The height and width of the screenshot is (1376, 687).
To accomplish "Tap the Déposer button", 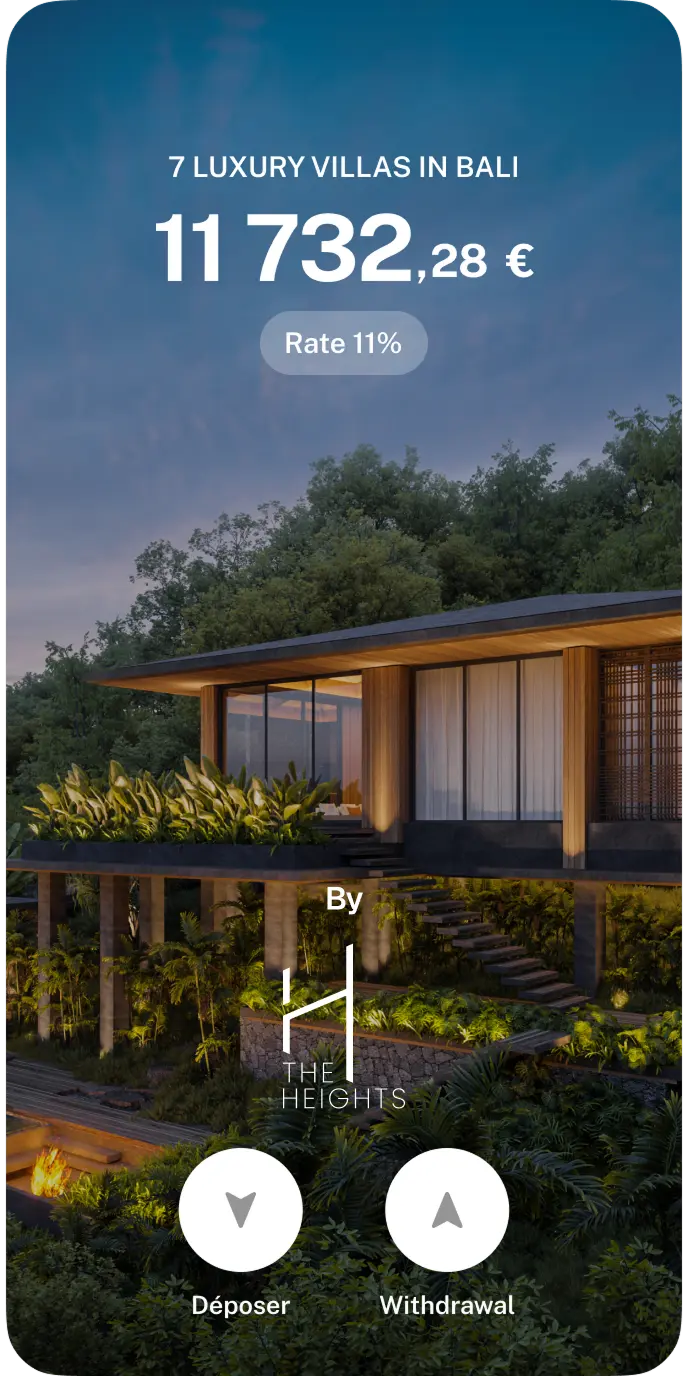I will pyautogui.click(x=240, y=1209).
